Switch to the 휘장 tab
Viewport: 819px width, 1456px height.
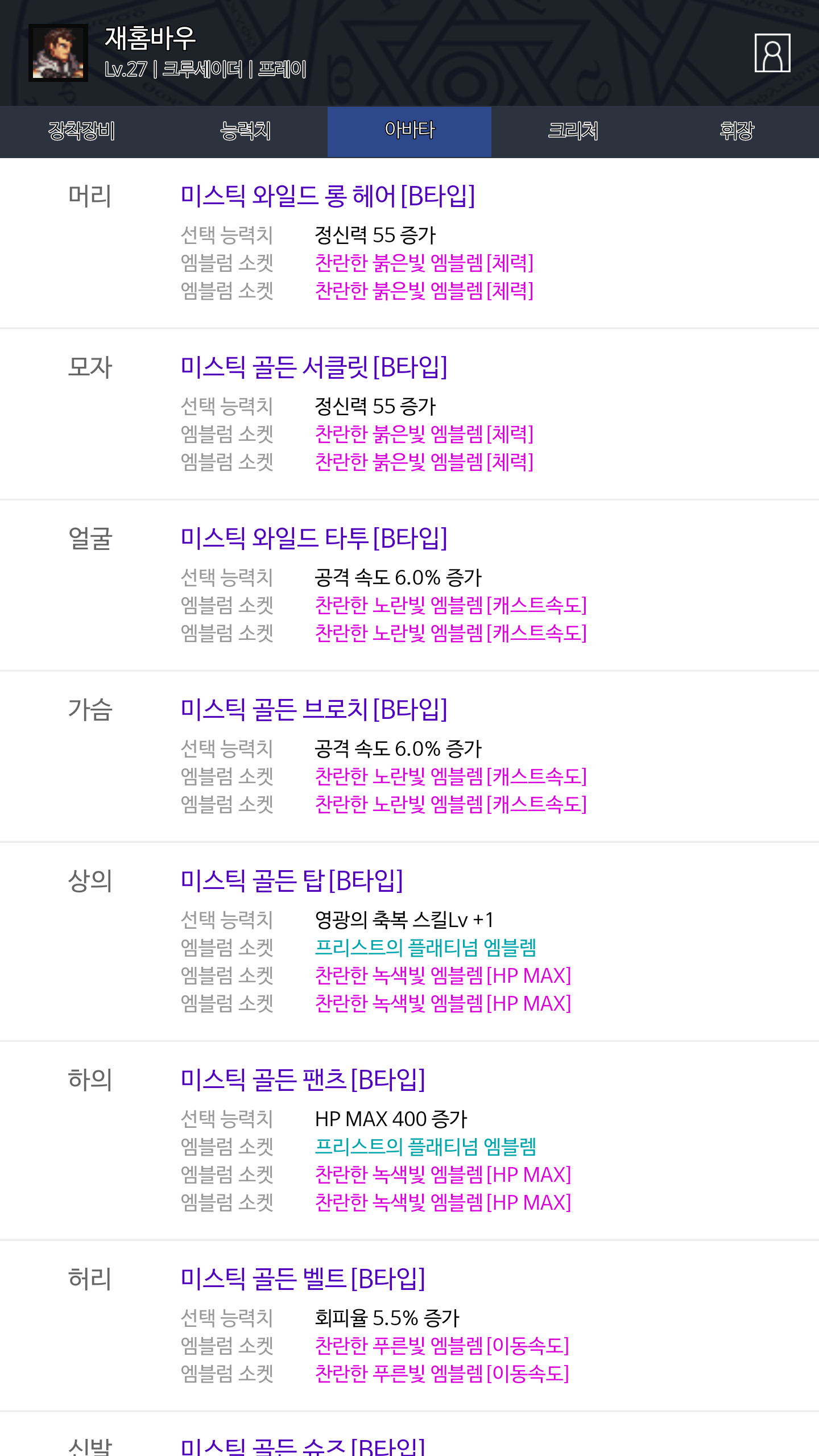(x=737, y=131)
